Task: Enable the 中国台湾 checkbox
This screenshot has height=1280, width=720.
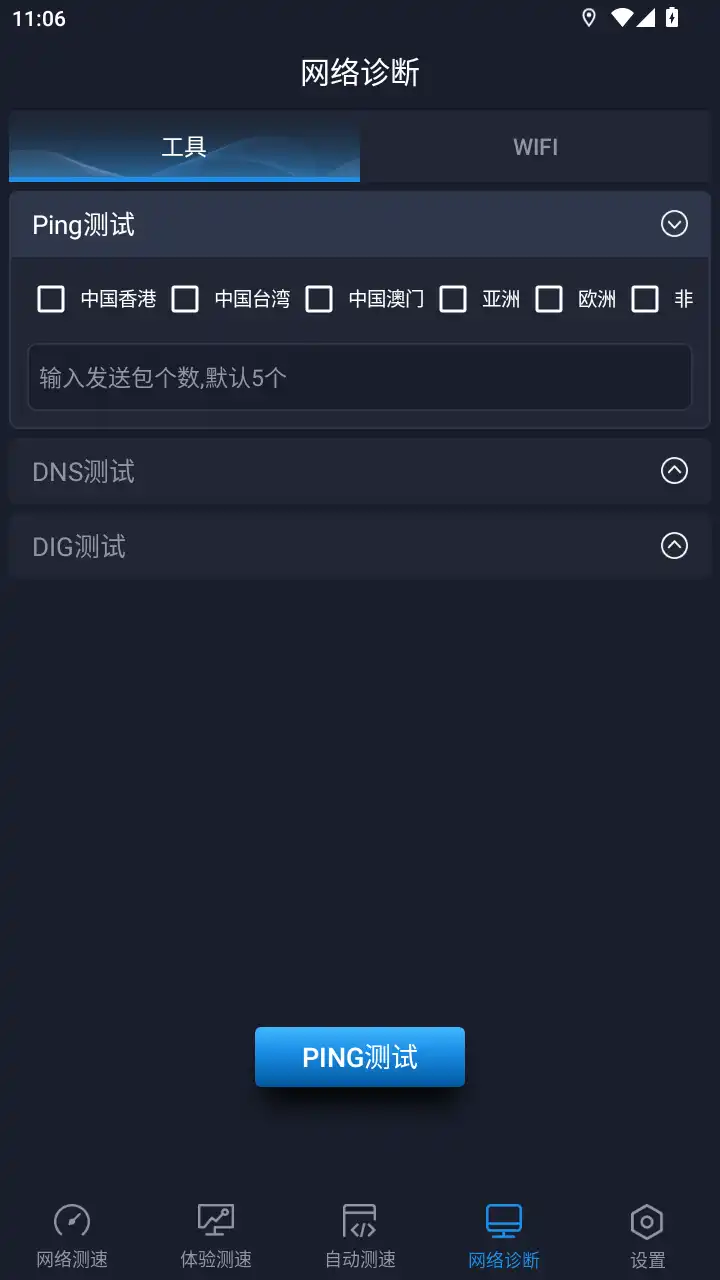Action: [185, 299]
